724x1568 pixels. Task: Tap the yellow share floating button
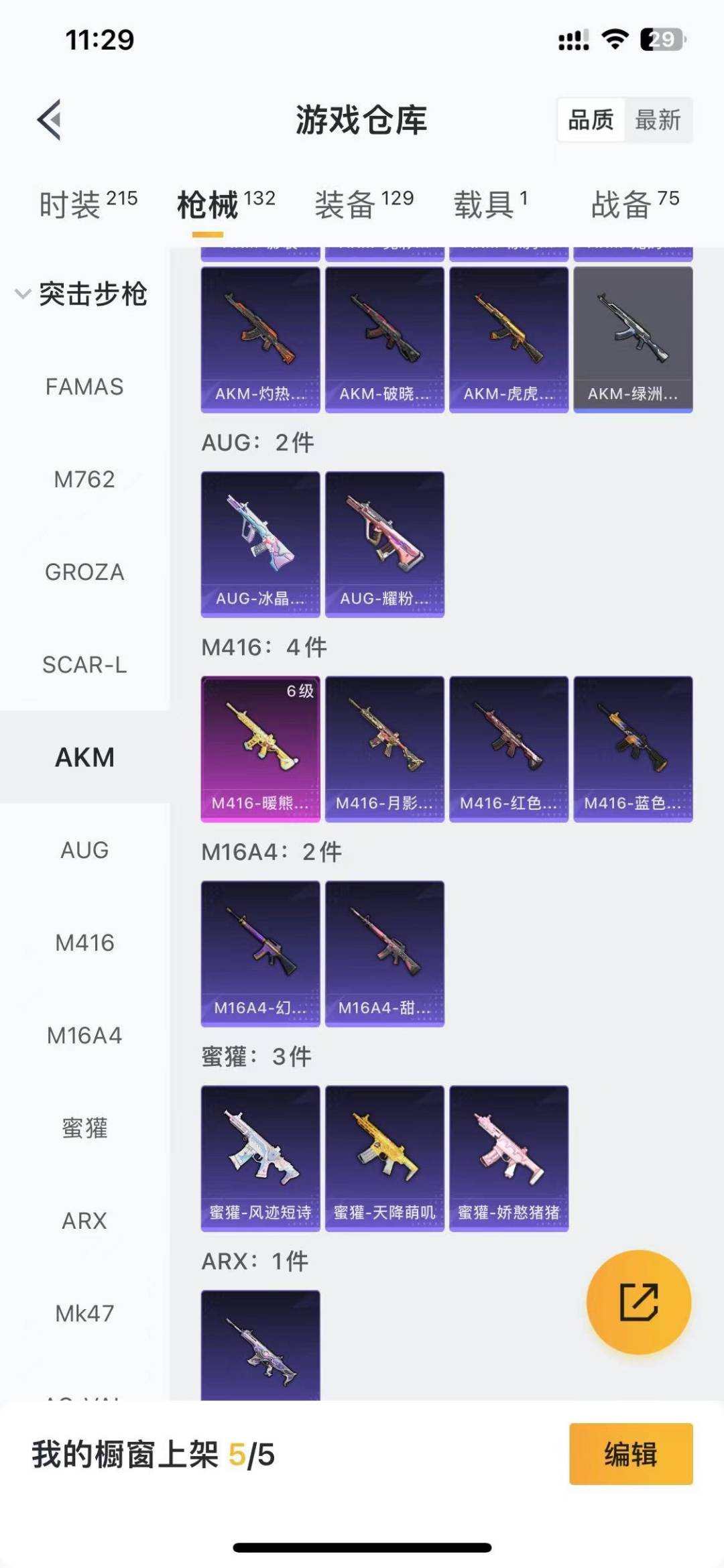pyautogui.click(x=638, y=1301)
